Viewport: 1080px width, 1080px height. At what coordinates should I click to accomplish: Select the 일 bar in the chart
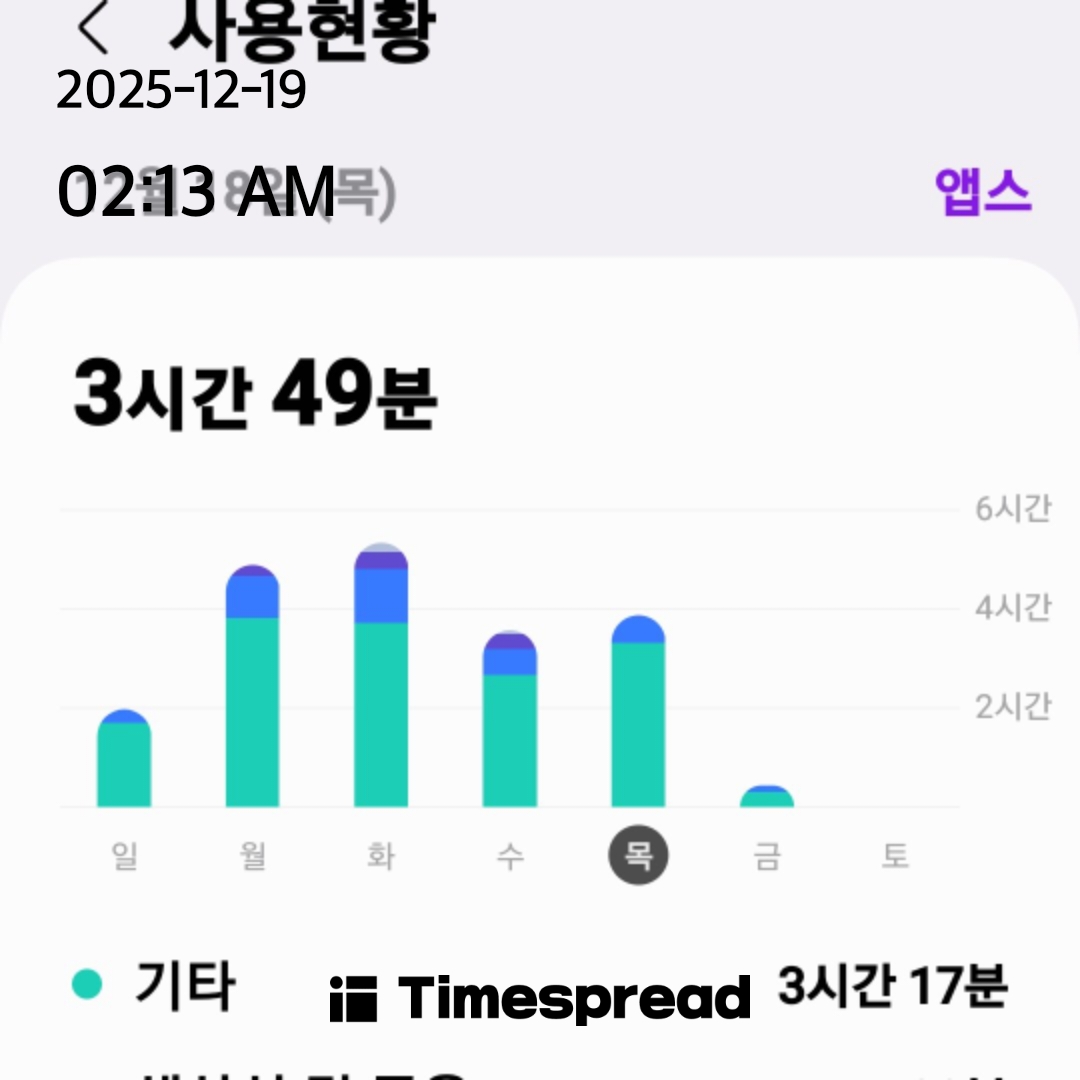tap(124, 760)
